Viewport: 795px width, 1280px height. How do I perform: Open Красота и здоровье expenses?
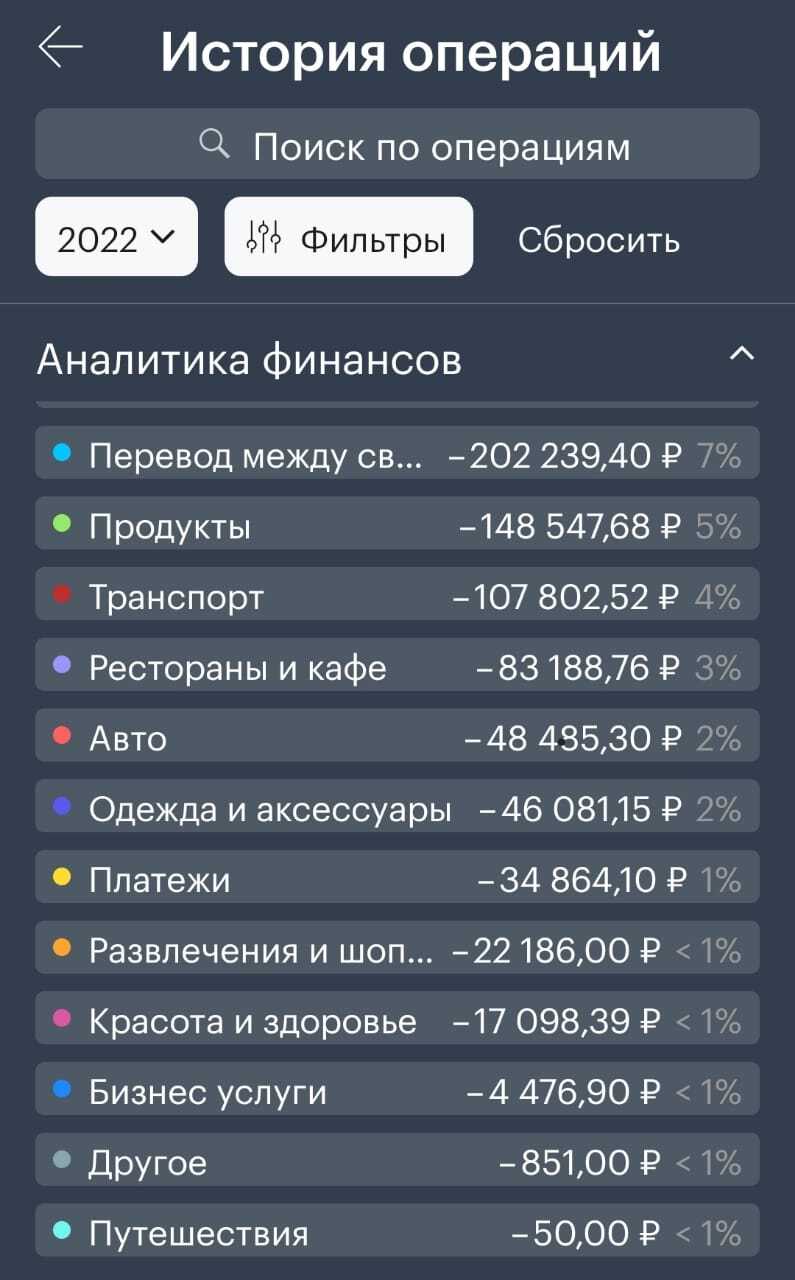[x=397, y=1021]
